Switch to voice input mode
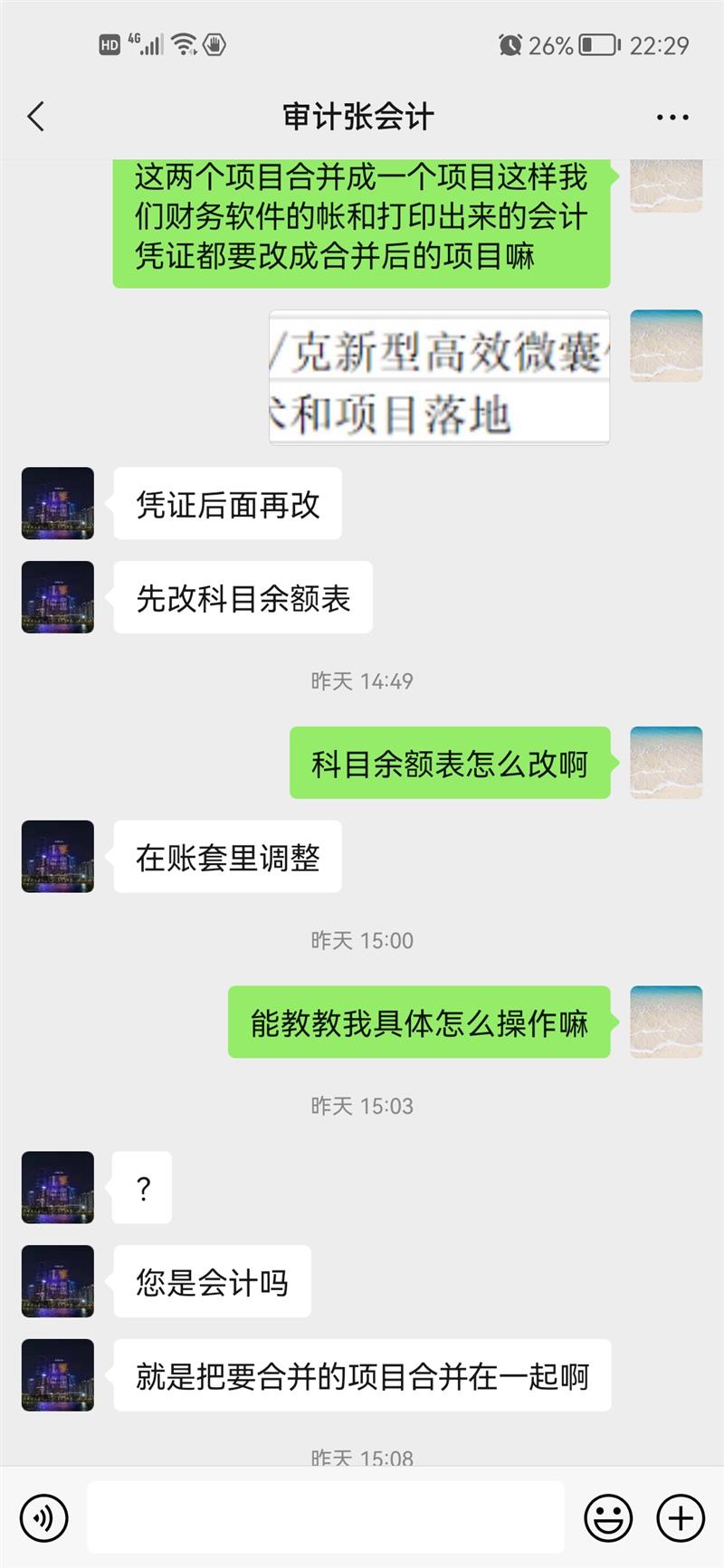724x1568 pixels. (43, 1517)
